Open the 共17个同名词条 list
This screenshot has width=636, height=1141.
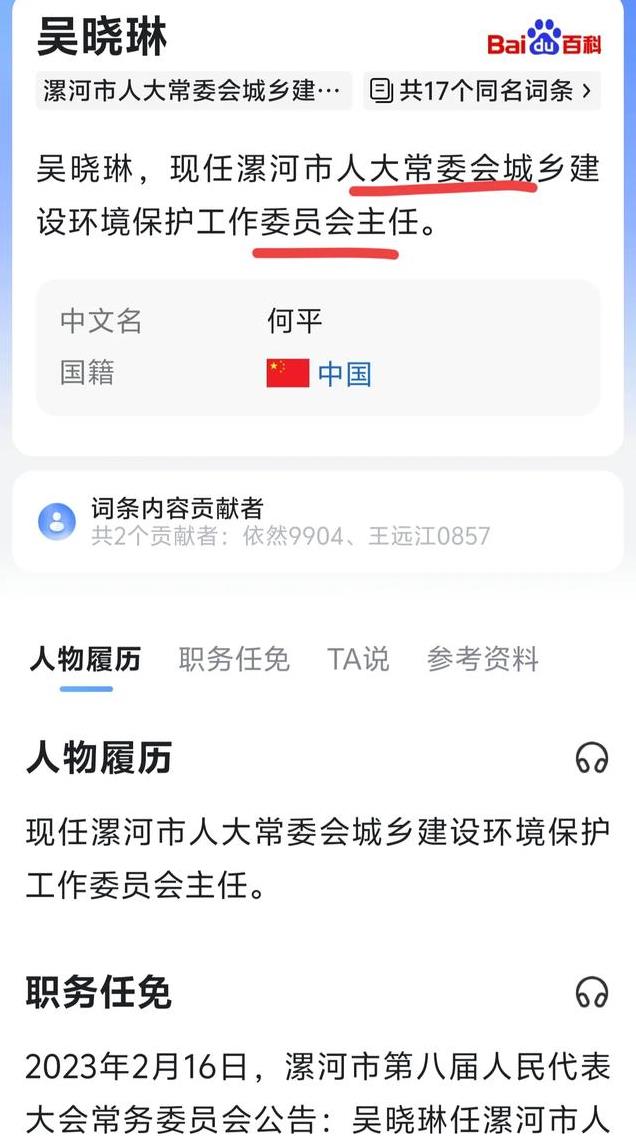point(482,91)
